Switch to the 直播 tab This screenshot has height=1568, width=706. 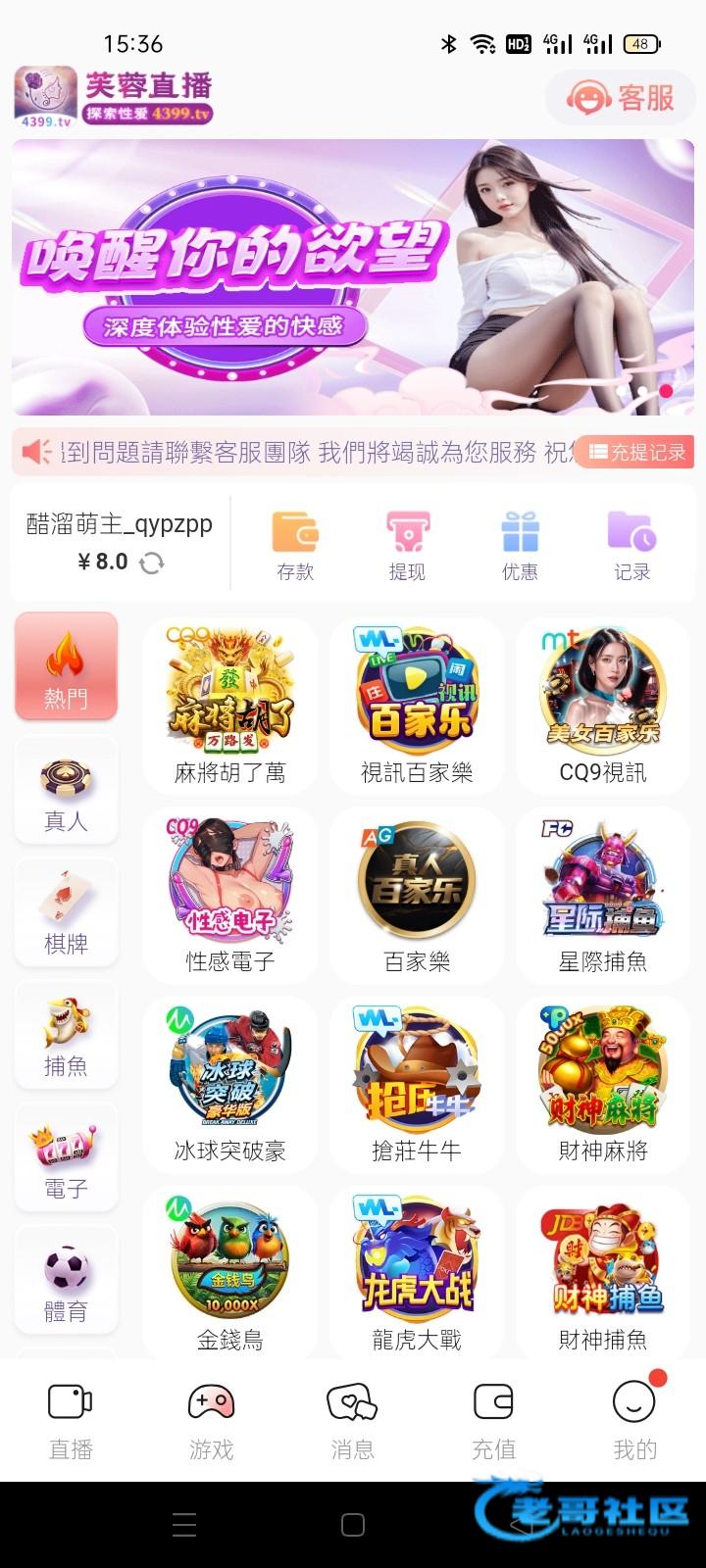(71, 1420)
